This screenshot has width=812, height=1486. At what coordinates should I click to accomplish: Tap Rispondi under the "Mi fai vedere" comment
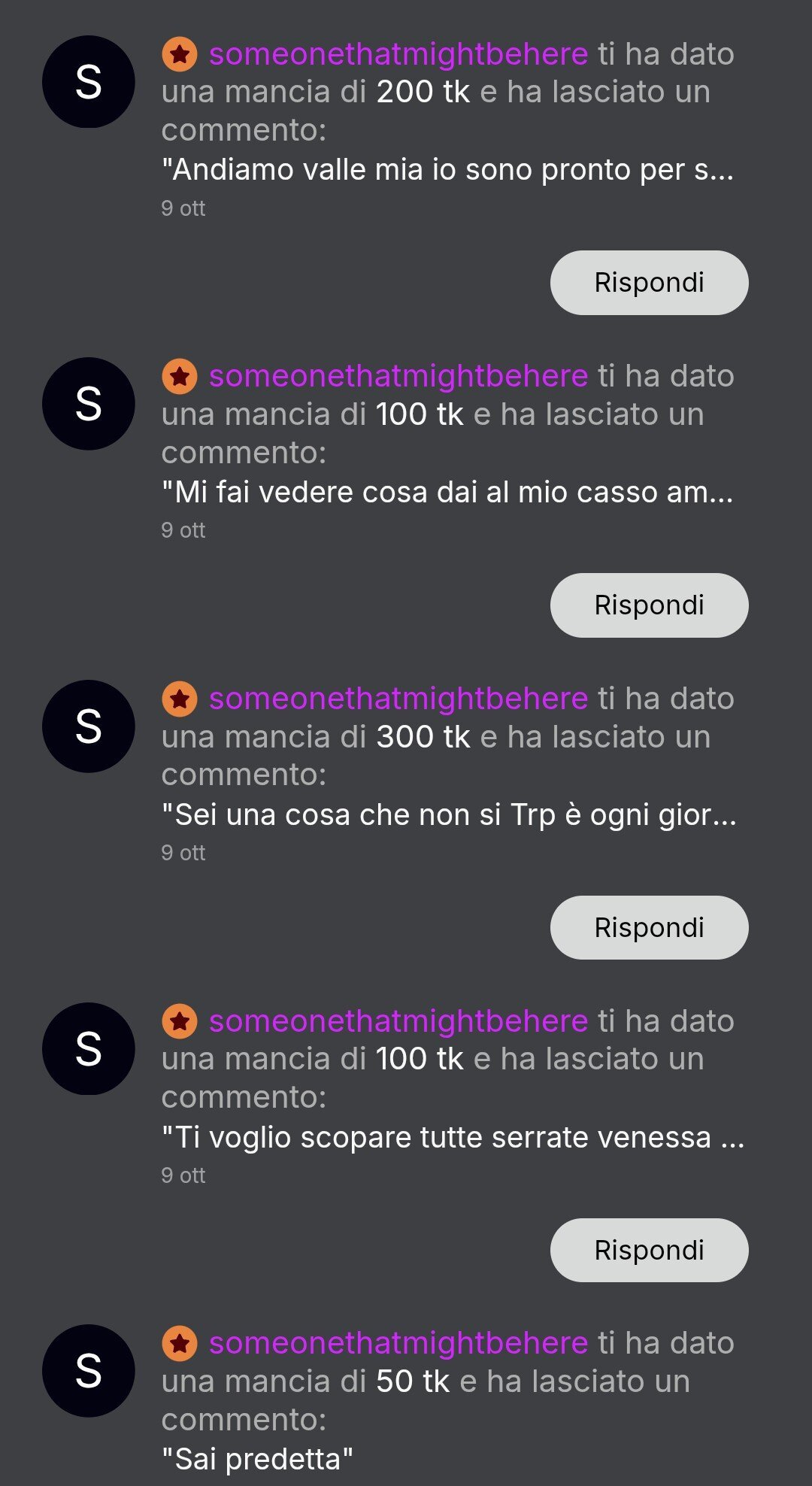[649, 605]
